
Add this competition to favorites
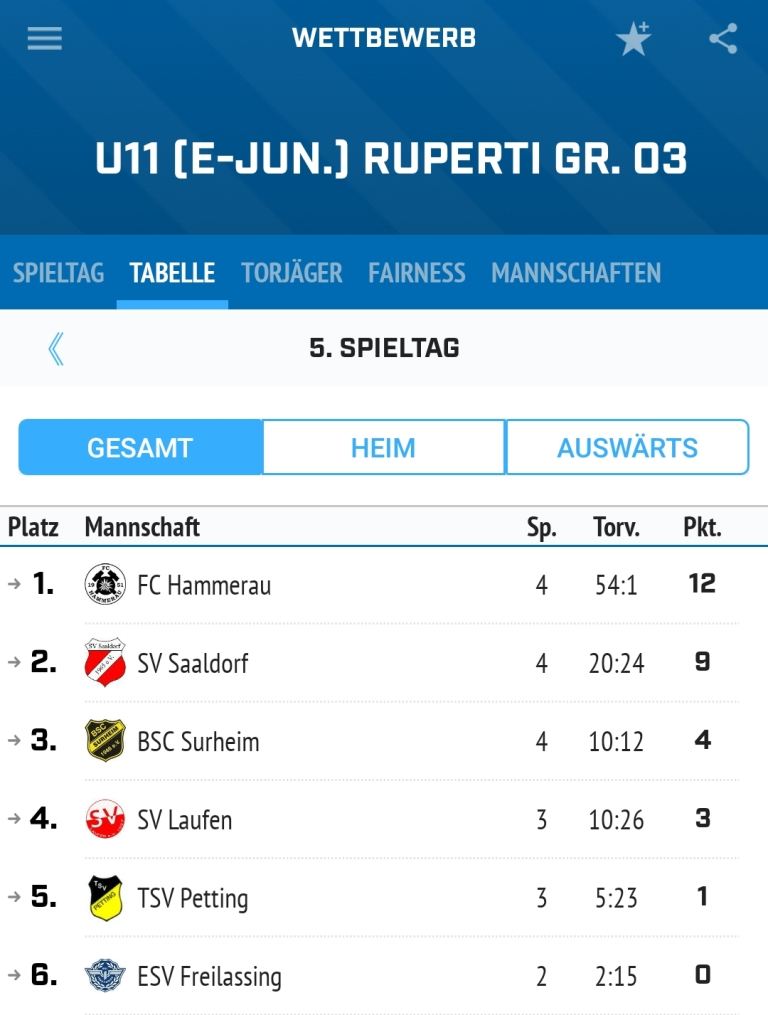coord(633,39)
